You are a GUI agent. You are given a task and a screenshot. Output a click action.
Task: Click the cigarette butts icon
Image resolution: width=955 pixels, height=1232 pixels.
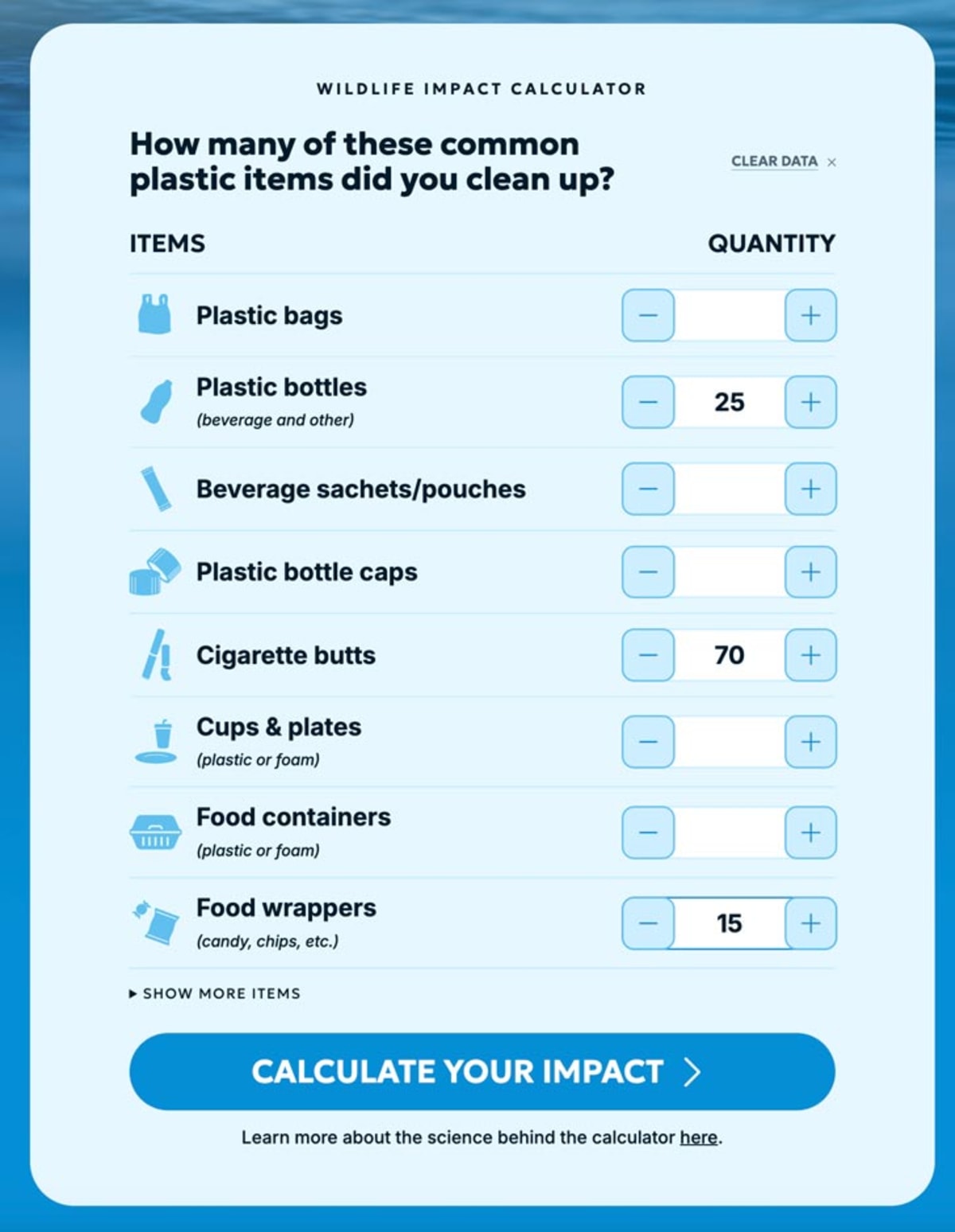coord(156,654)
